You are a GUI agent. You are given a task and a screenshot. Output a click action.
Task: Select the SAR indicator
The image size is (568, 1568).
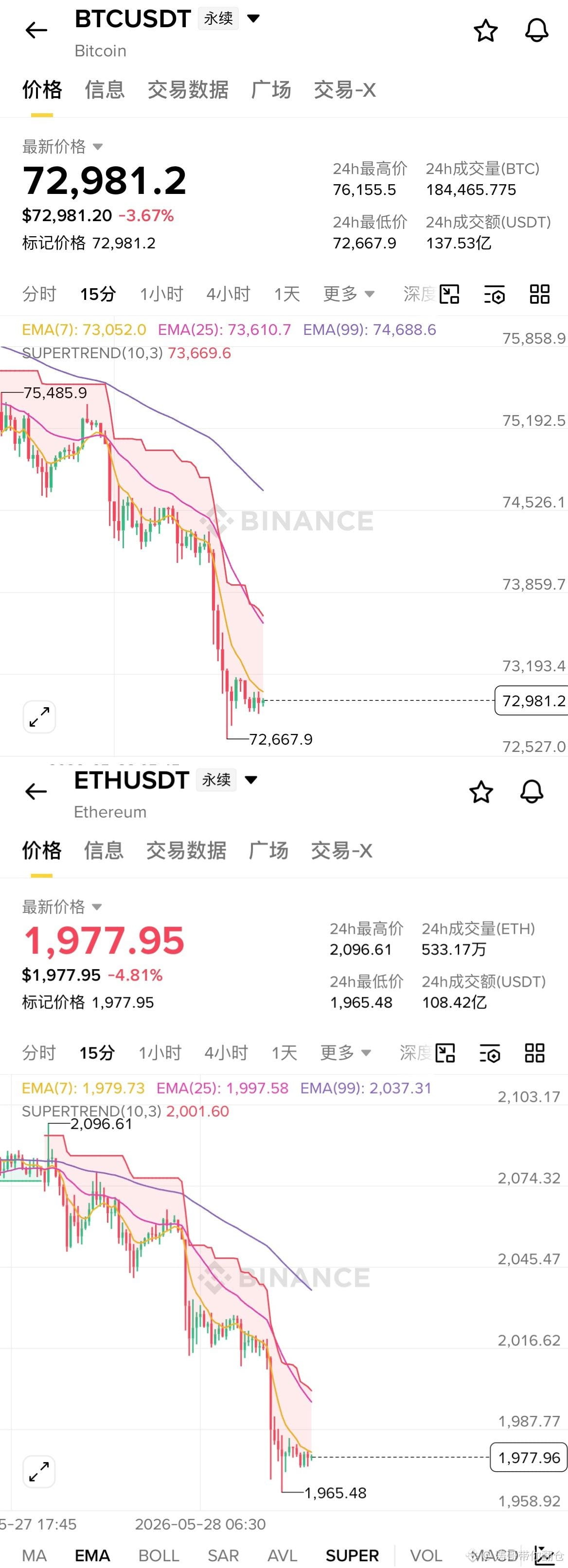pyautogui.click(x=223, y=1555)
